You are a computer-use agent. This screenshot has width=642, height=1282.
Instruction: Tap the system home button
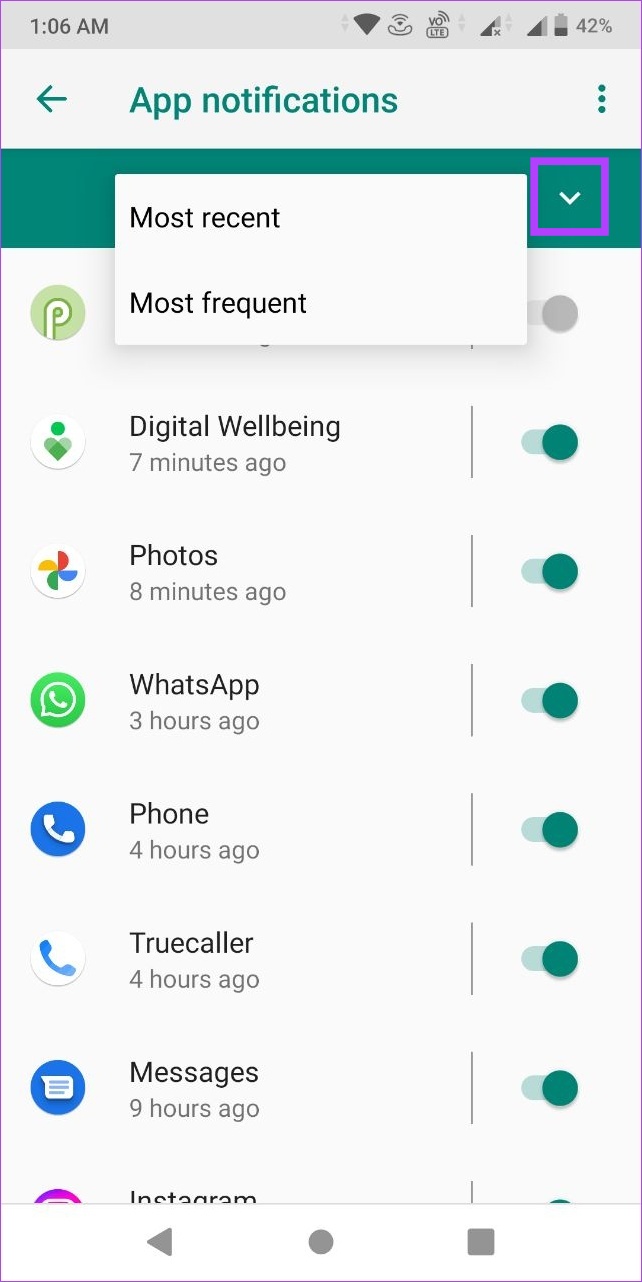click(321, 1242)
